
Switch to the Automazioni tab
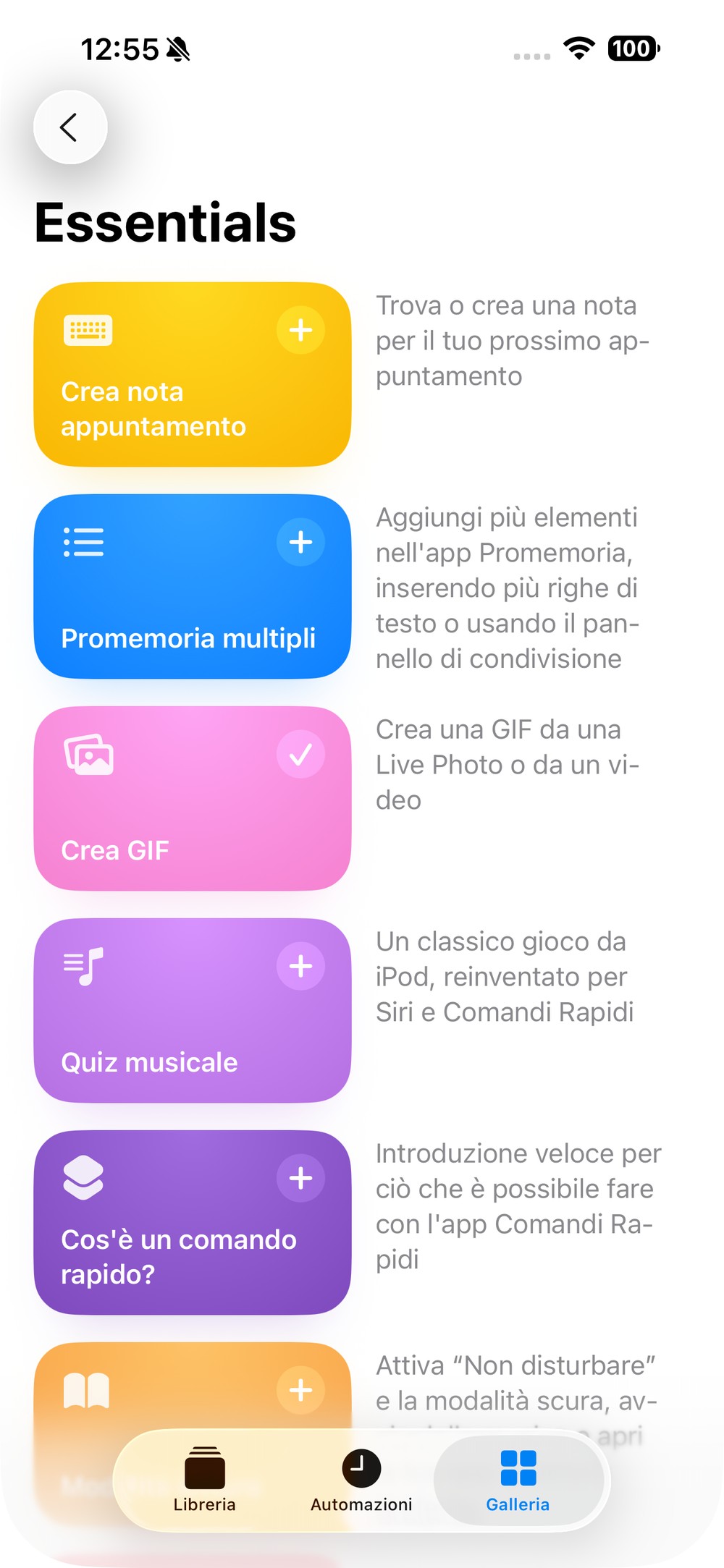point(361,1480)
